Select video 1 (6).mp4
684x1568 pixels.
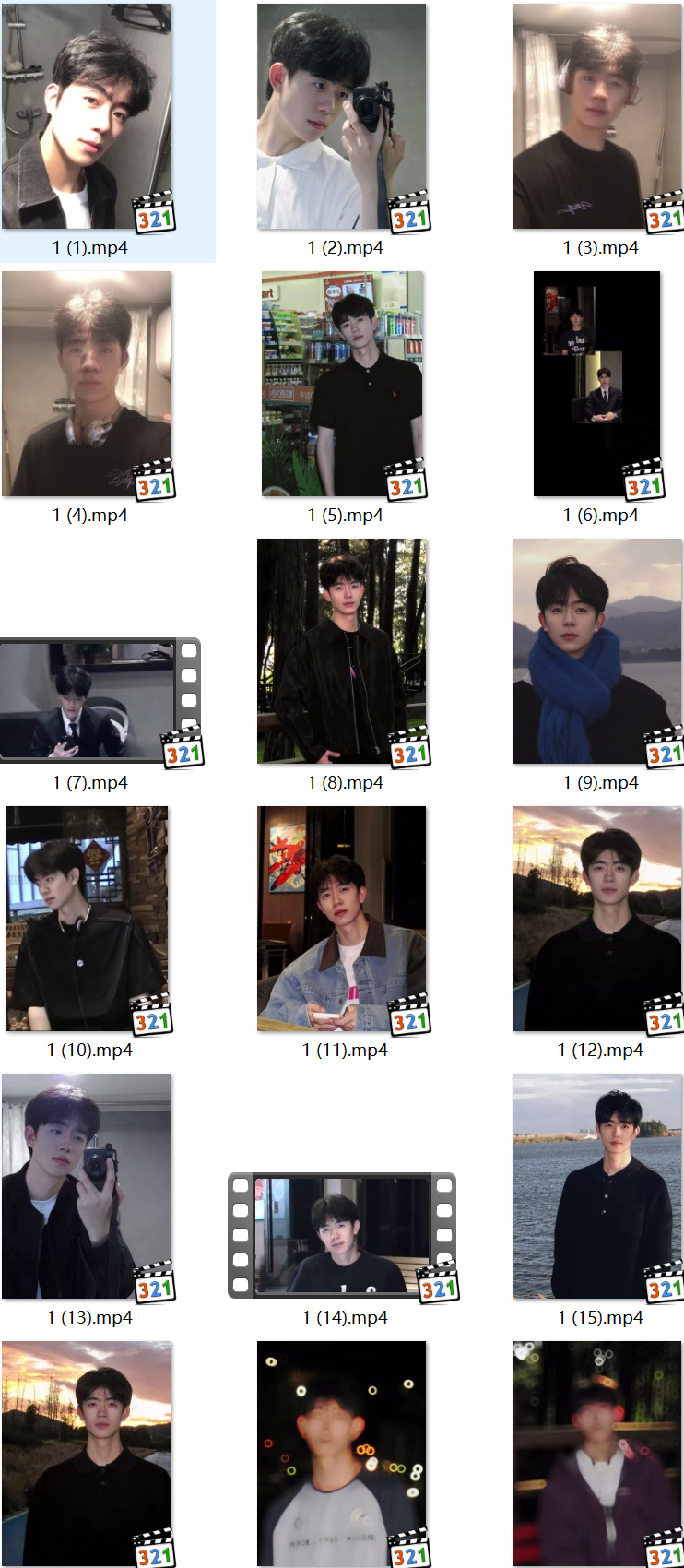597,385
